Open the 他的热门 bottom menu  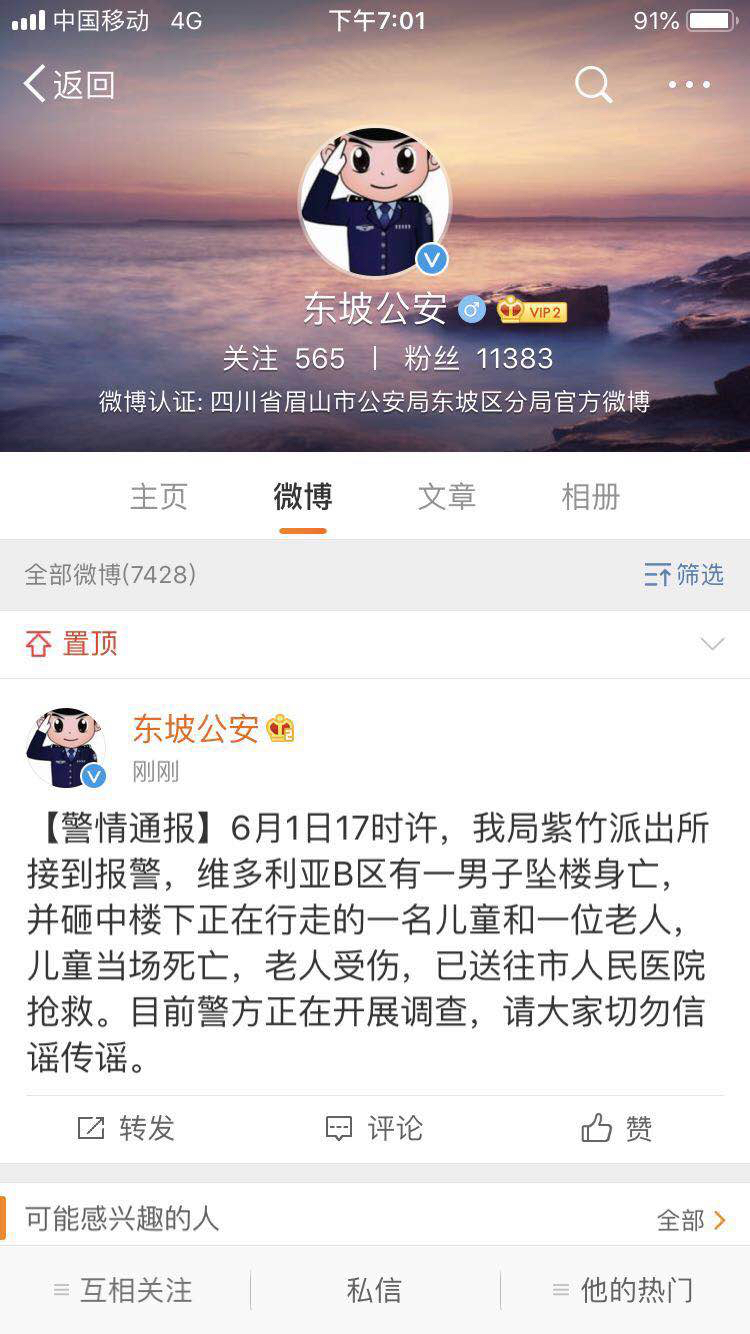coord(624,1290)
